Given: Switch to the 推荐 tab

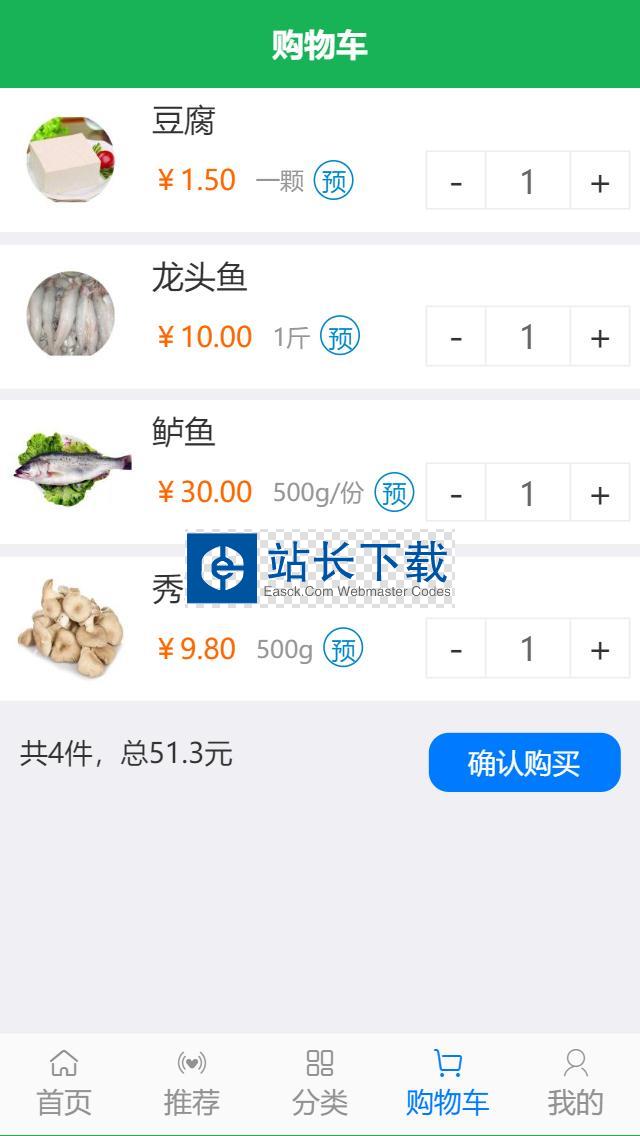Looking at the screenshot, I should pos(192,1084).
